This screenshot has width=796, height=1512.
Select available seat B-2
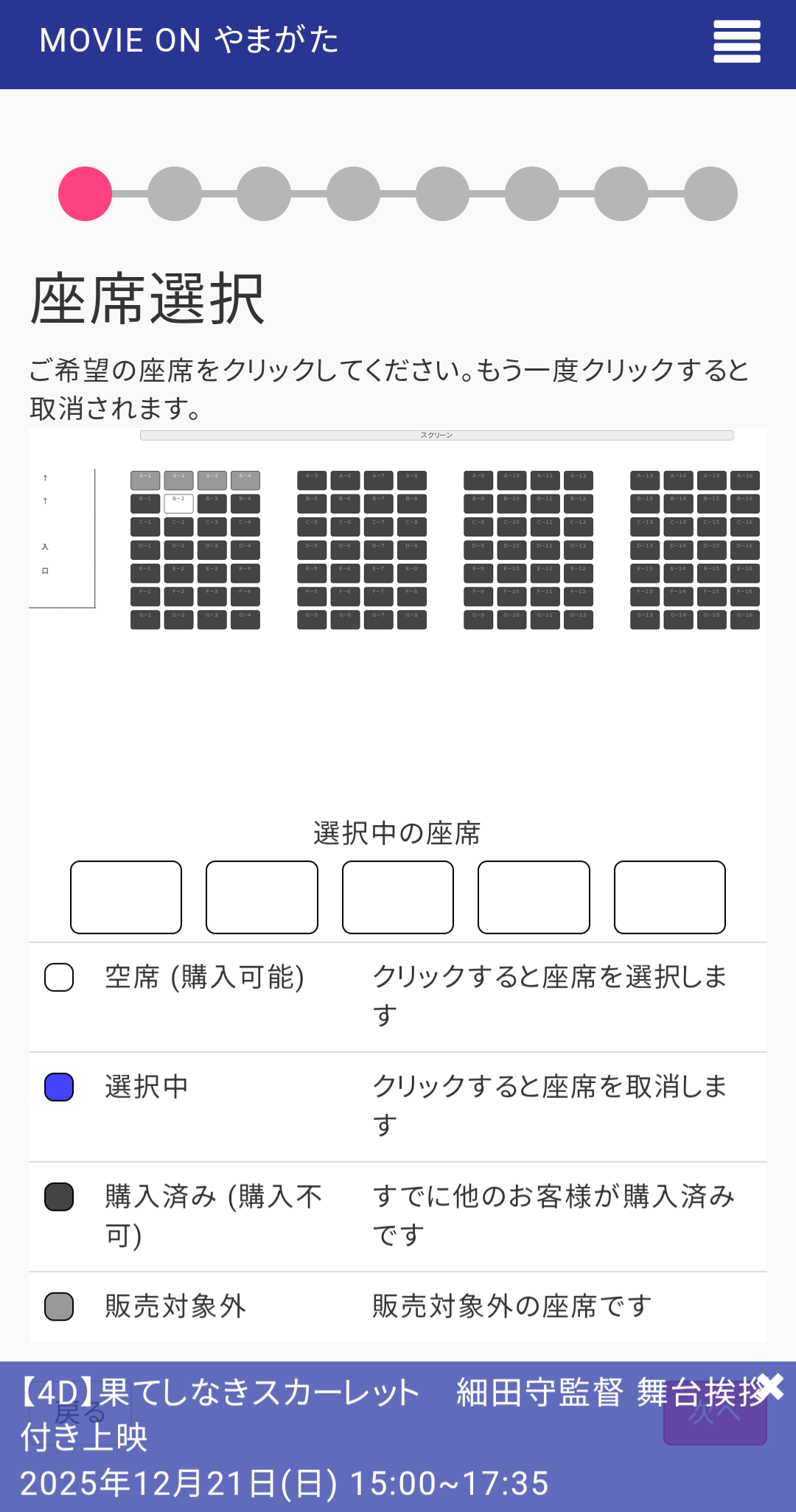[x=178, y=503]
